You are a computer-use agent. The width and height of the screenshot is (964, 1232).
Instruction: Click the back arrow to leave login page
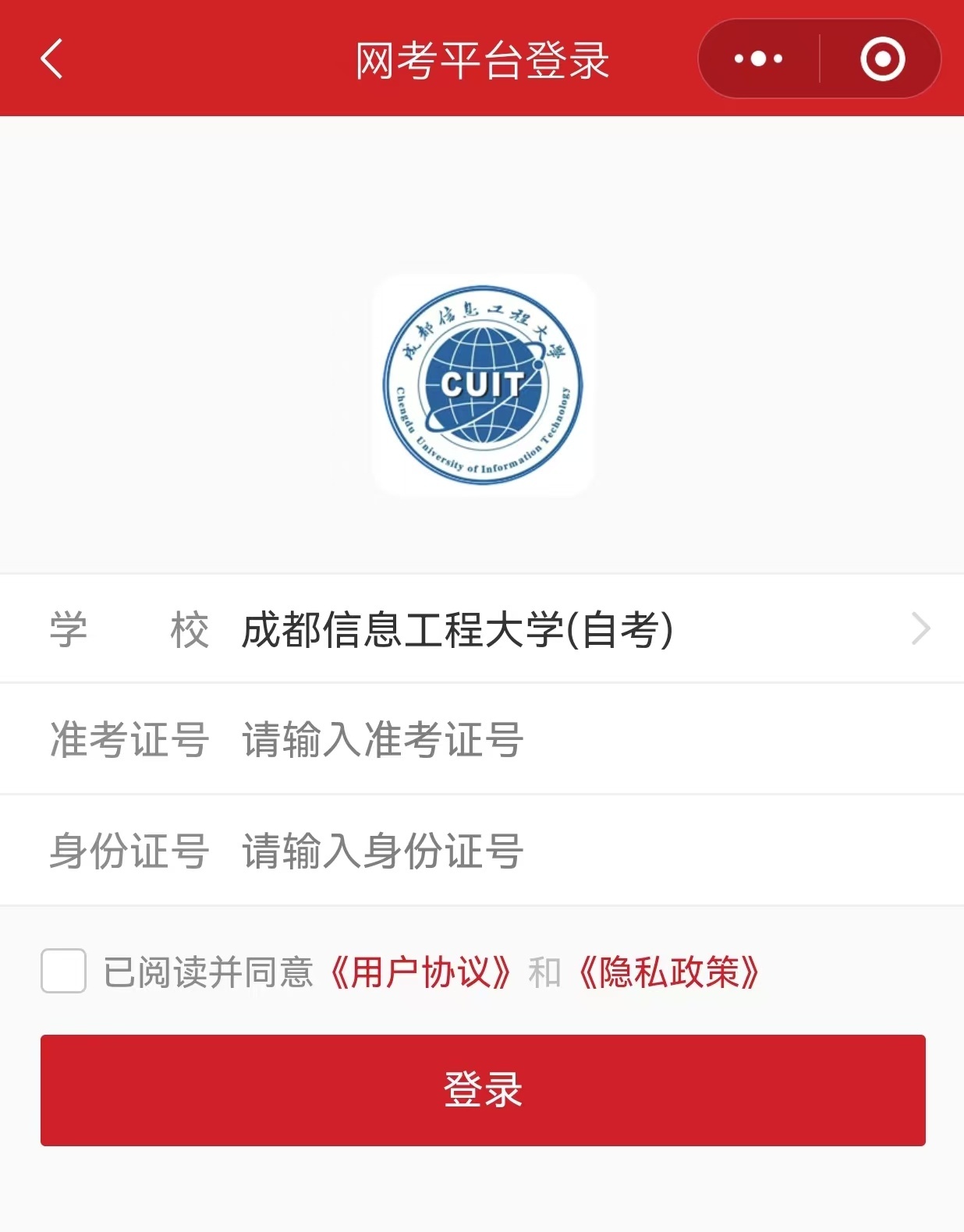pos(51,60)
